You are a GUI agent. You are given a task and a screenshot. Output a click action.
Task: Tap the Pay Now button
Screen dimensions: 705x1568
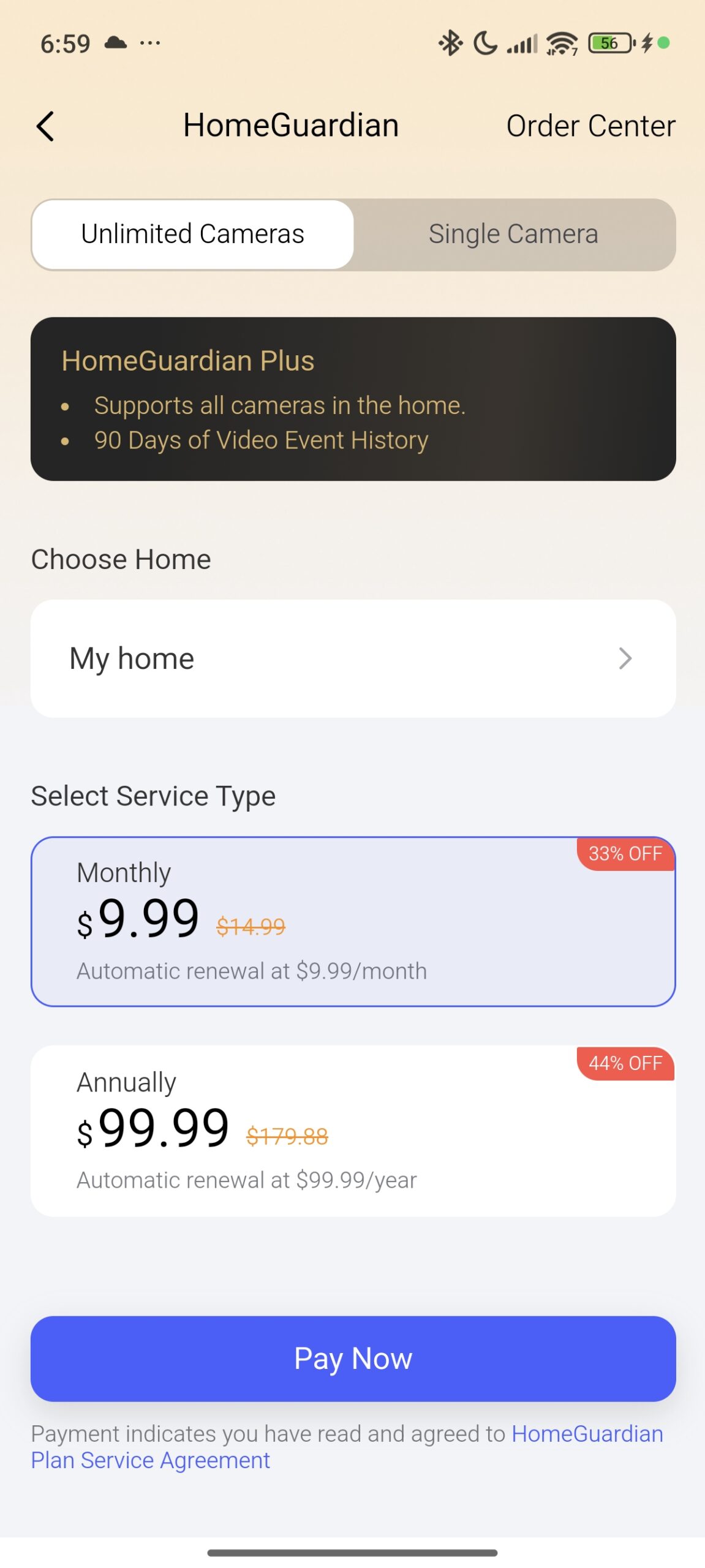click(353, 1358)
